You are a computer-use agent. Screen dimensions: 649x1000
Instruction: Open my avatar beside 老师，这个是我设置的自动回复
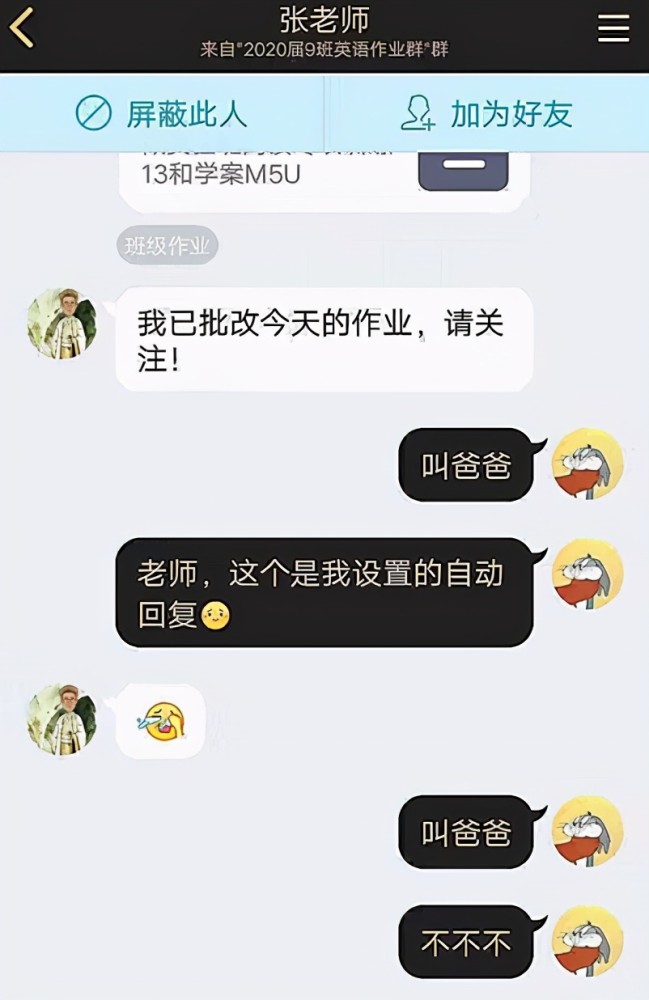588,573
